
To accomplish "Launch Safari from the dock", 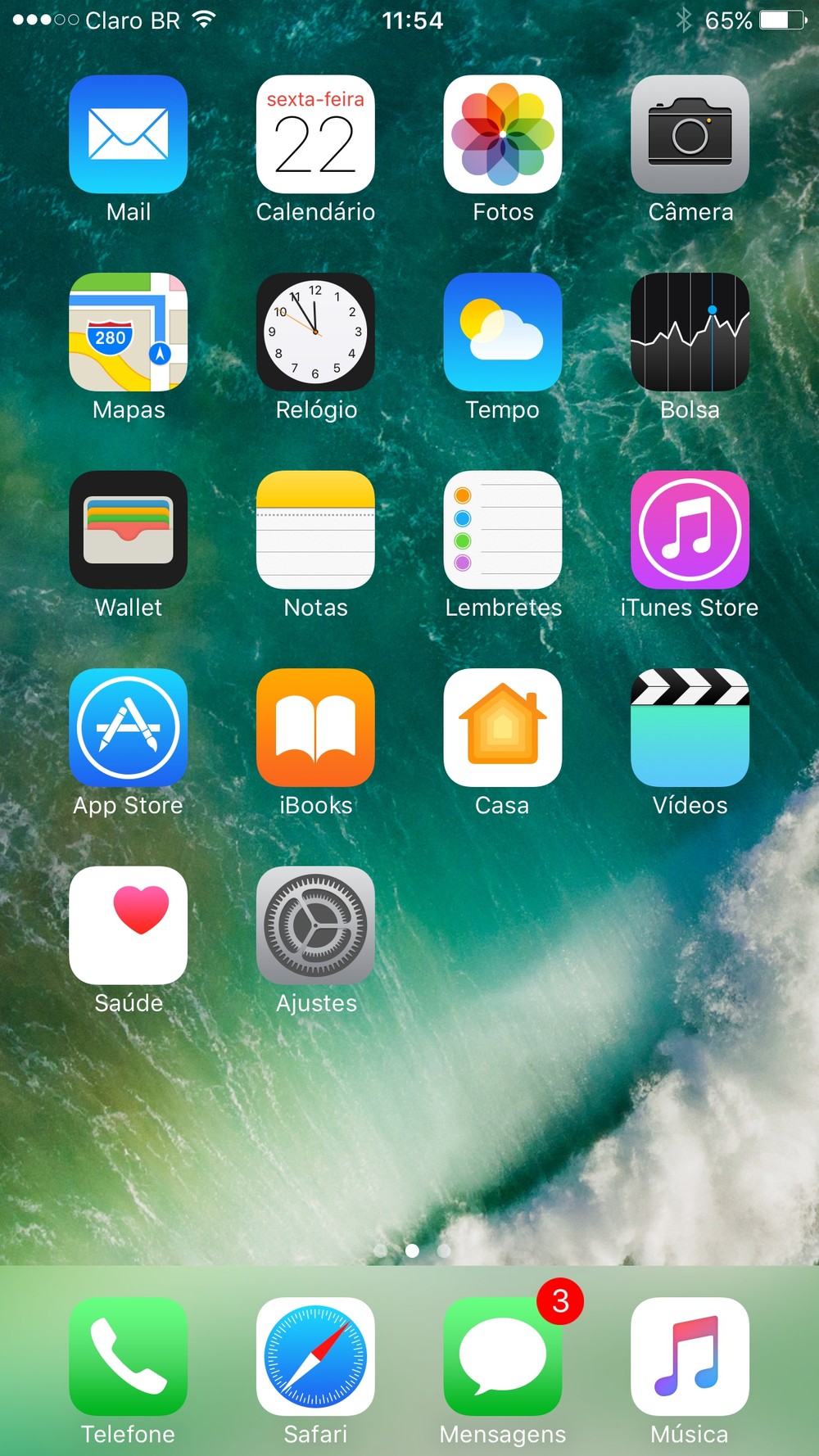I will tap(315, 1356).
